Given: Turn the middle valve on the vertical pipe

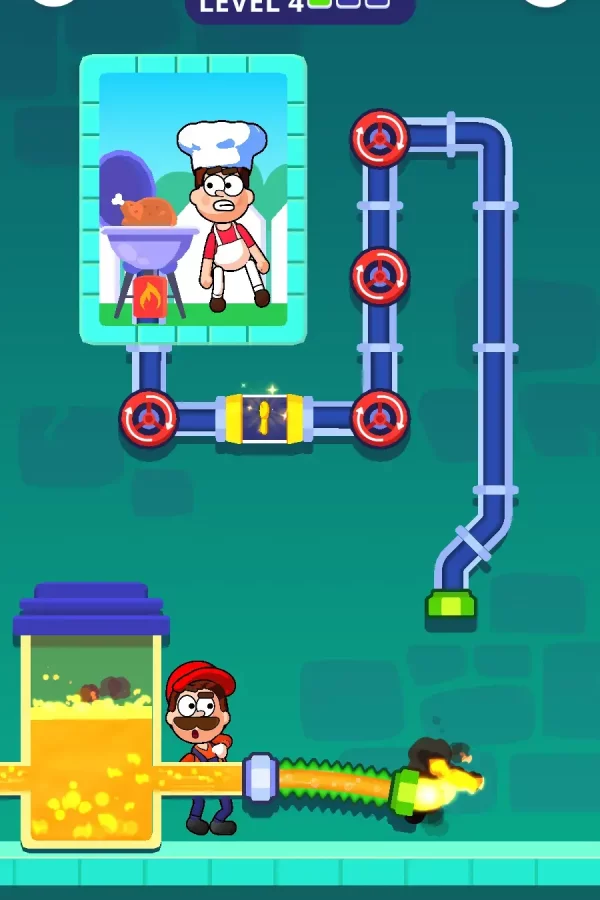Looking at the screenshot, I should (380, 276).
